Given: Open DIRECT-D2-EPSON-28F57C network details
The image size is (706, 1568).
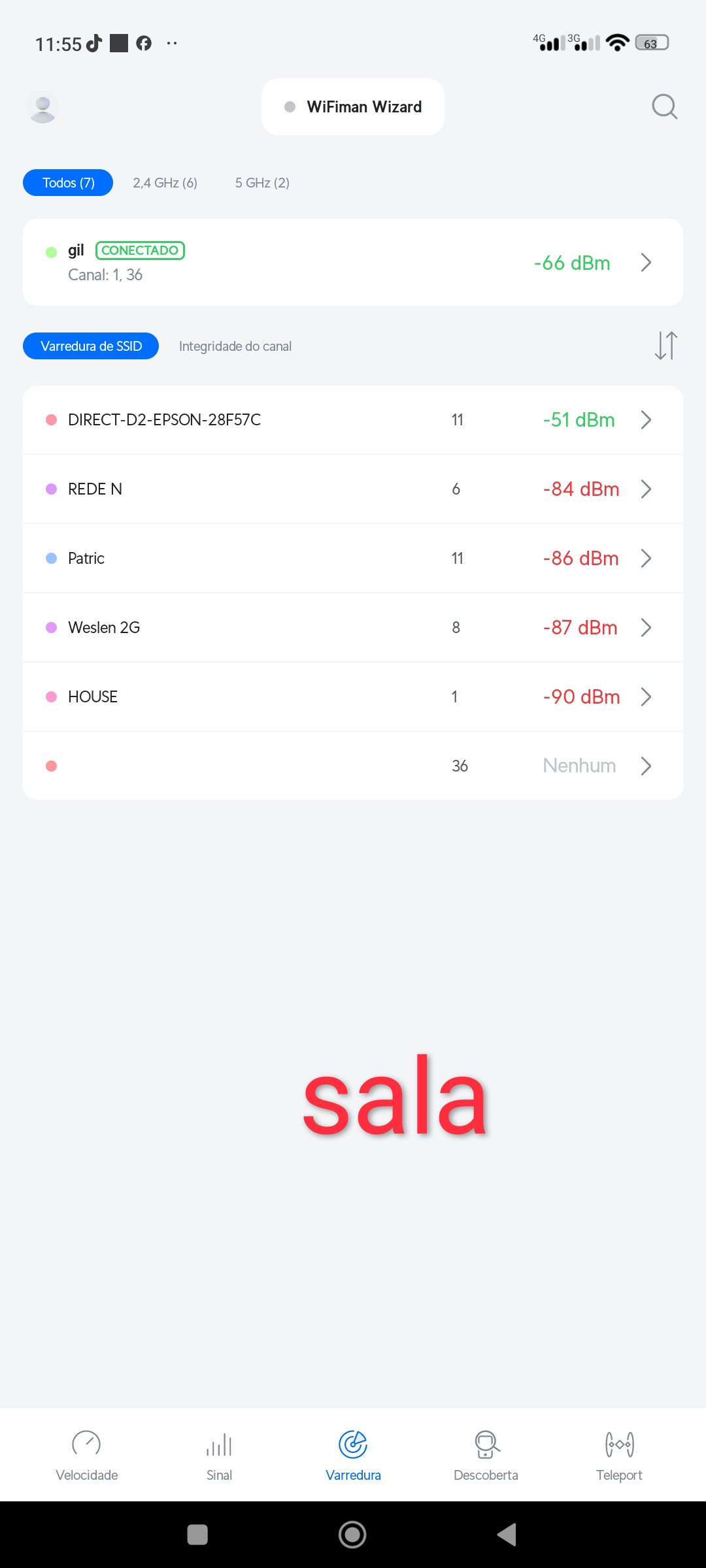Looking at the screenshot, I should click(x=353, y=419).
